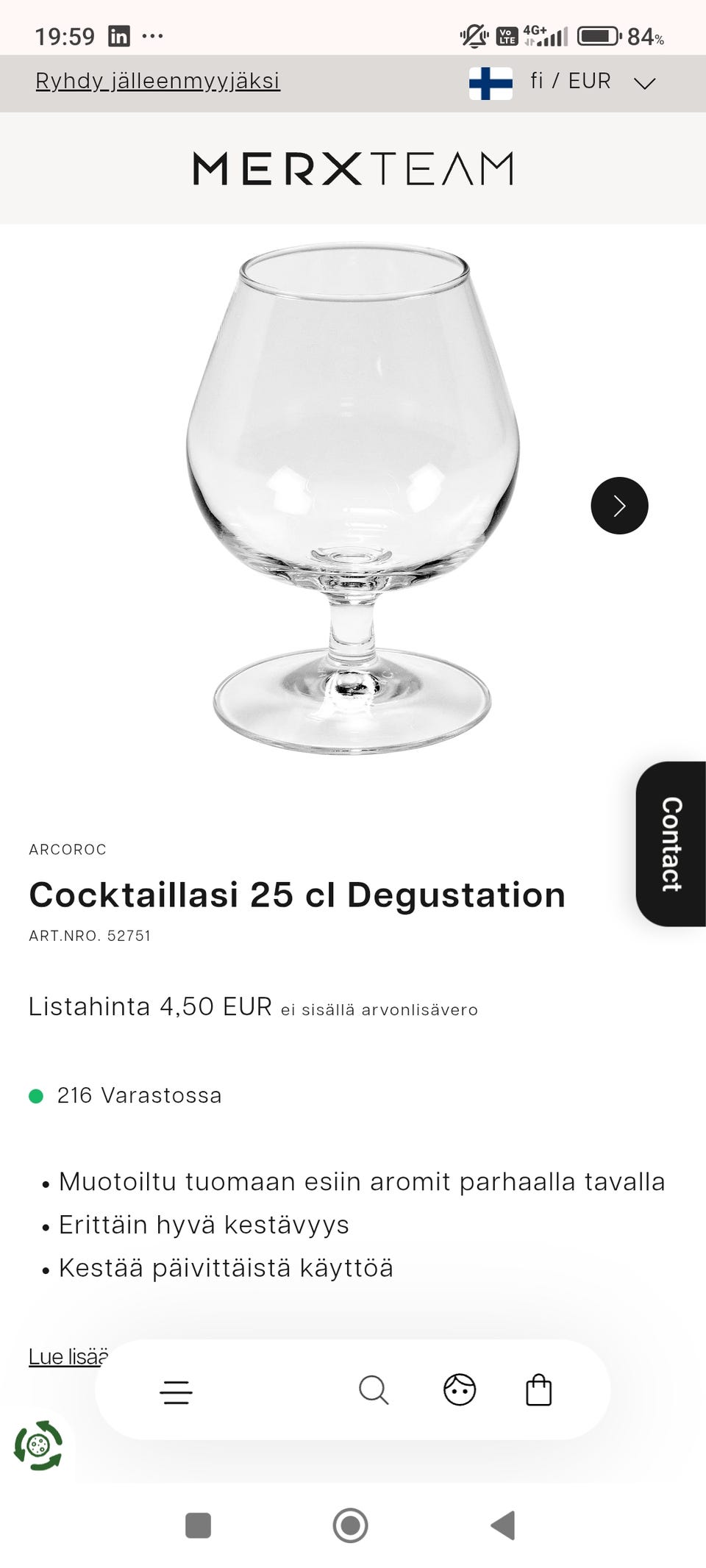Tap the LinkedIn notification icon
Screen dimensions: 706x1568
pos(118,34)
